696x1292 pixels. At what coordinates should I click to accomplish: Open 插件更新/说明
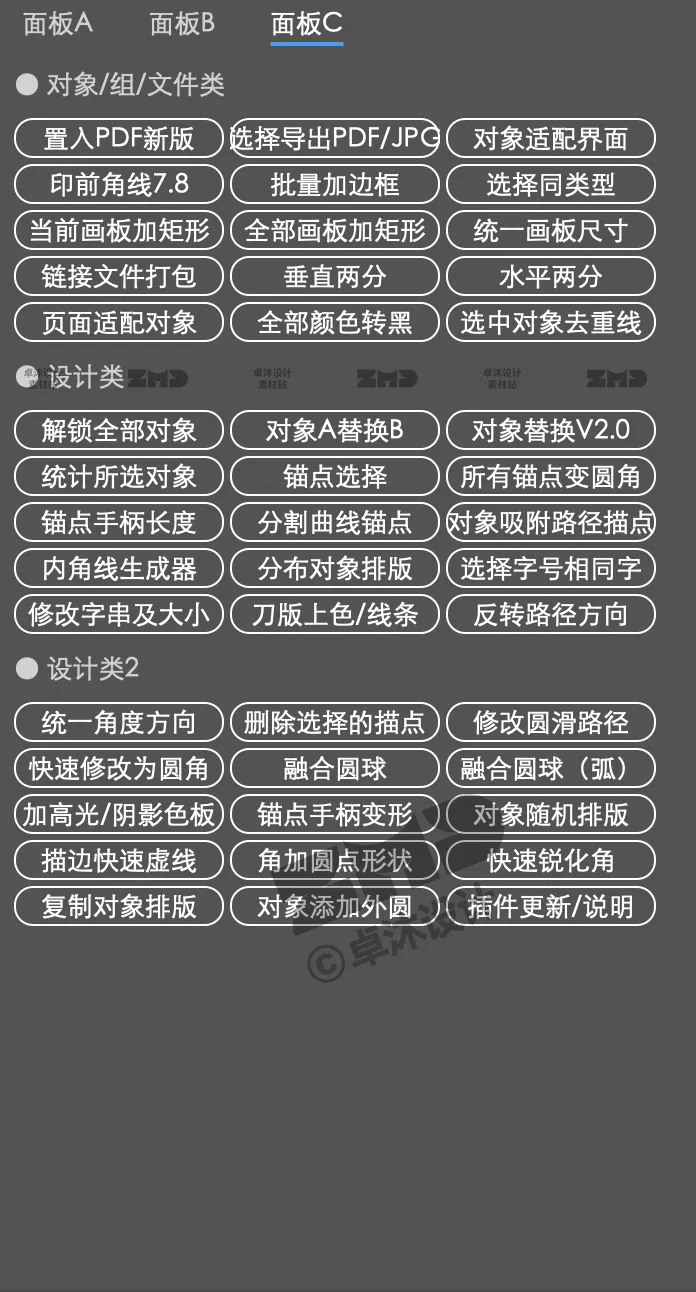click(x=551, y=907)
